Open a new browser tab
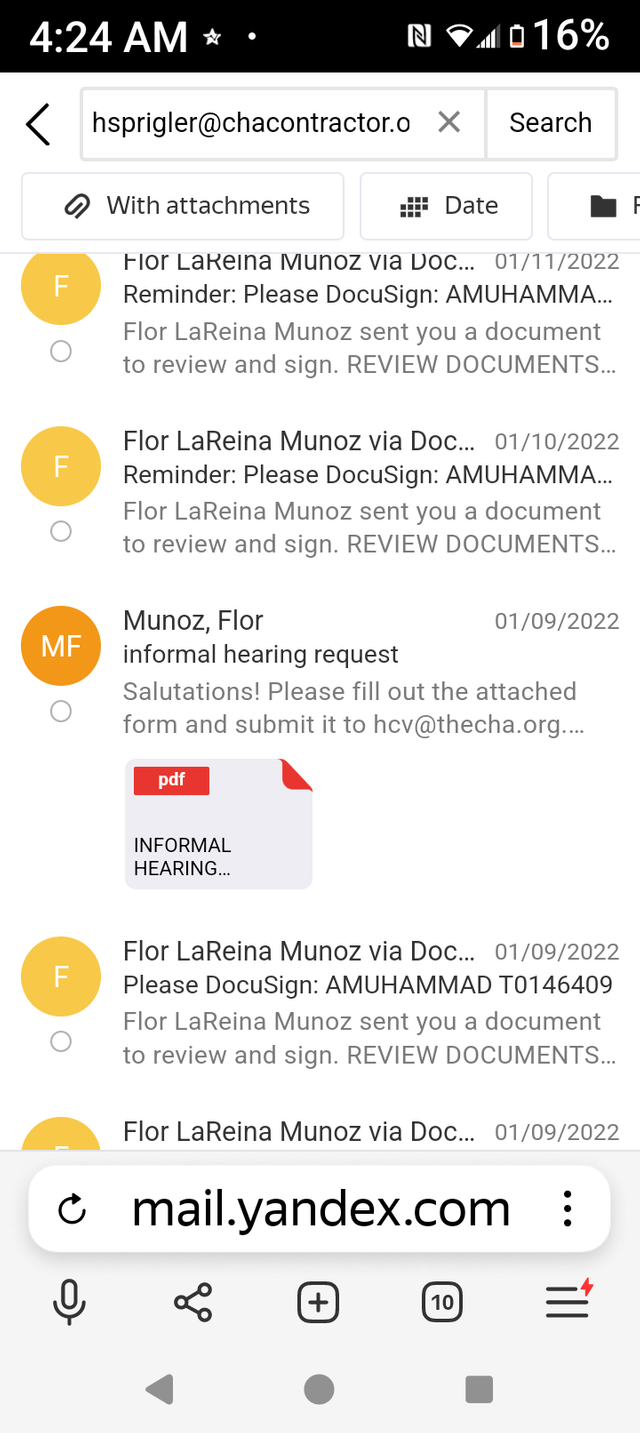Screen dimensions: 640x1433 [318, 1302]
